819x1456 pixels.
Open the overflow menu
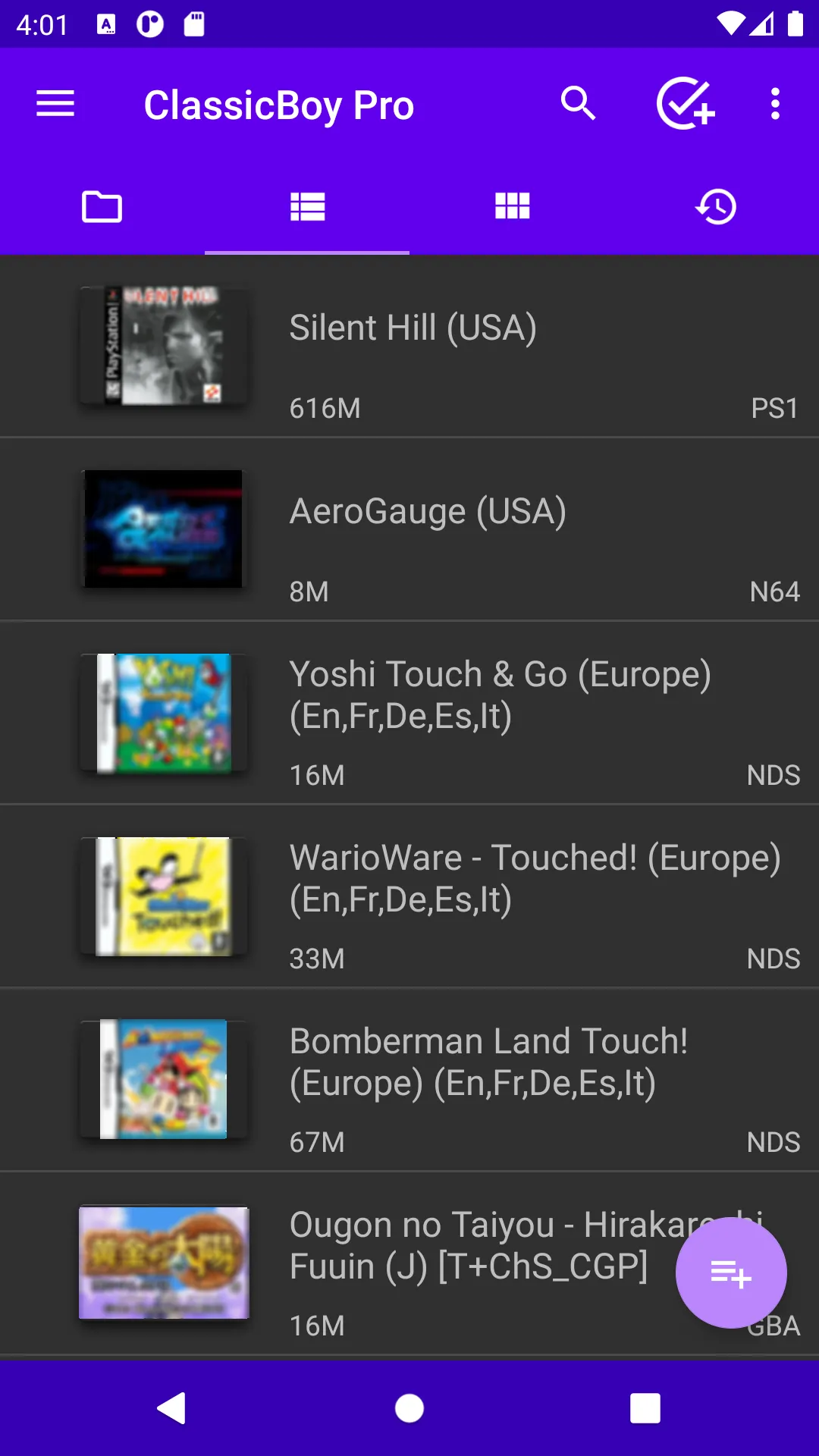click(774, 104)
